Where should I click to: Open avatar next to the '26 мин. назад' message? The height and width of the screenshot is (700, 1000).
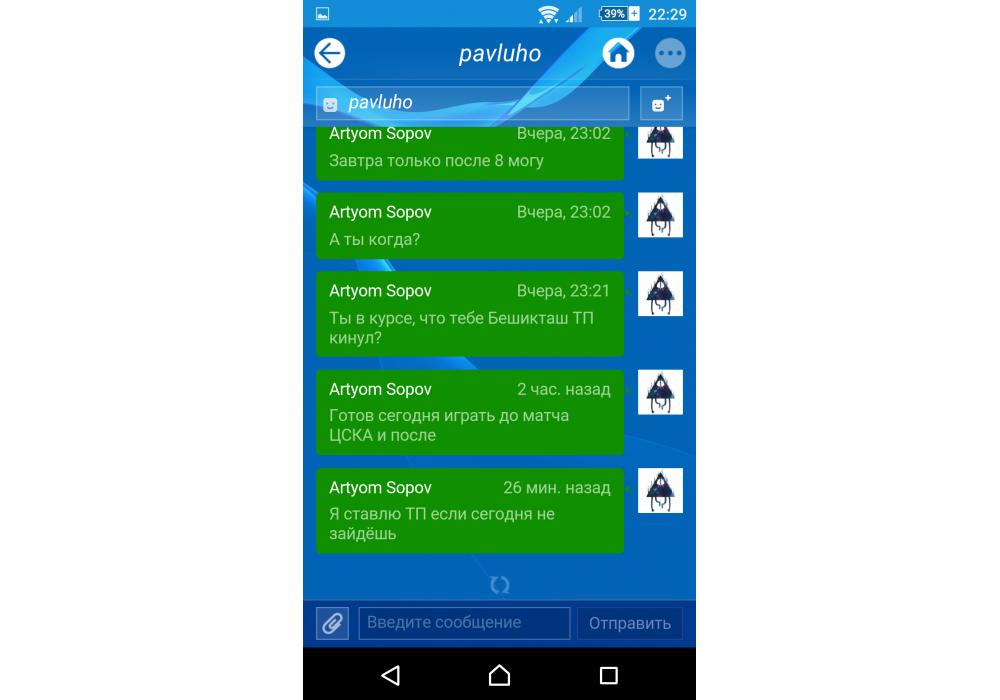point(660,490)
